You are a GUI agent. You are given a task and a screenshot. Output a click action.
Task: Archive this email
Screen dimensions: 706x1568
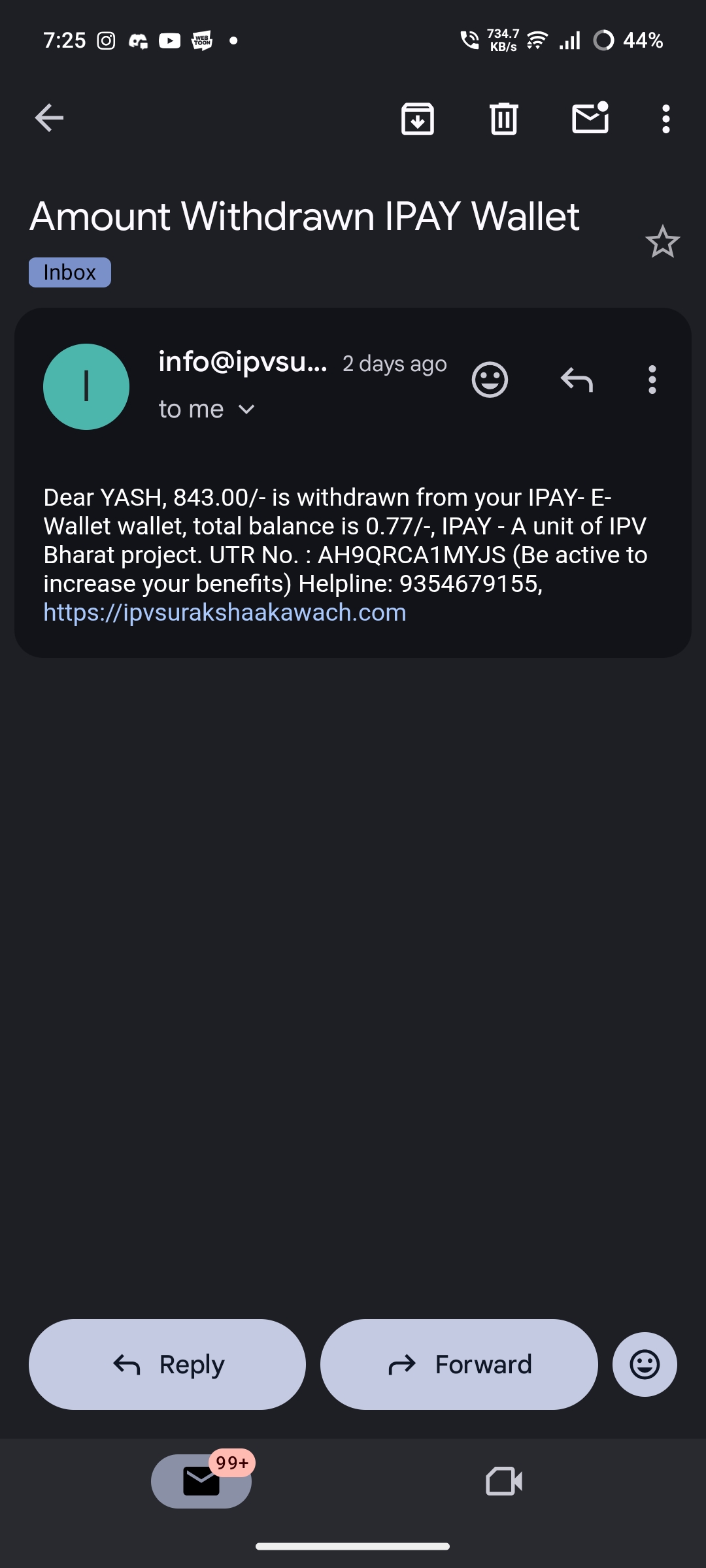[x=417, y=119]
